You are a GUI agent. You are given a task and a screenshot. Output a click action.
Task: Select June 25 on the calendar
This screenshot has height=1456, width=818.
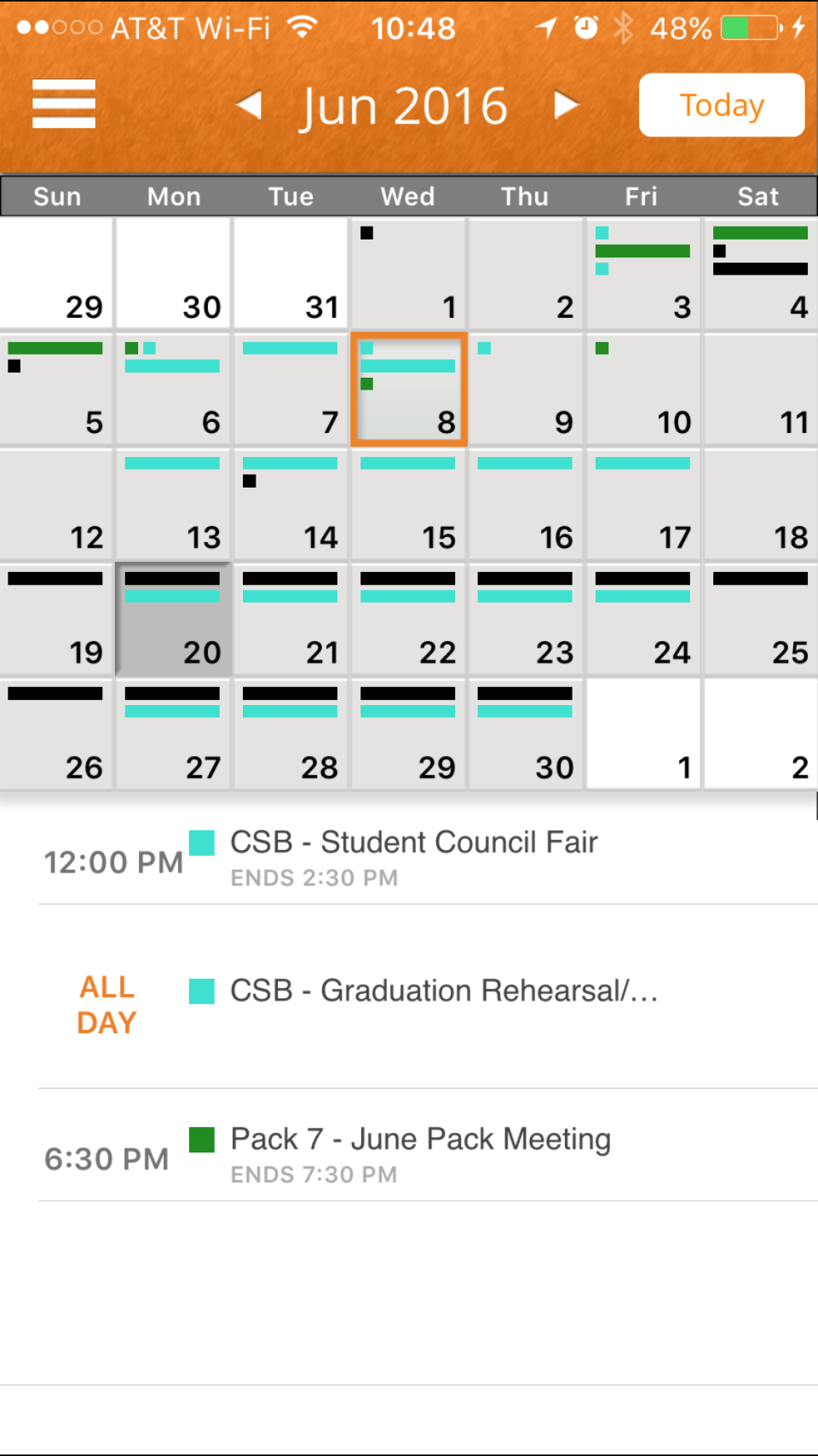(x=760, y=620)
